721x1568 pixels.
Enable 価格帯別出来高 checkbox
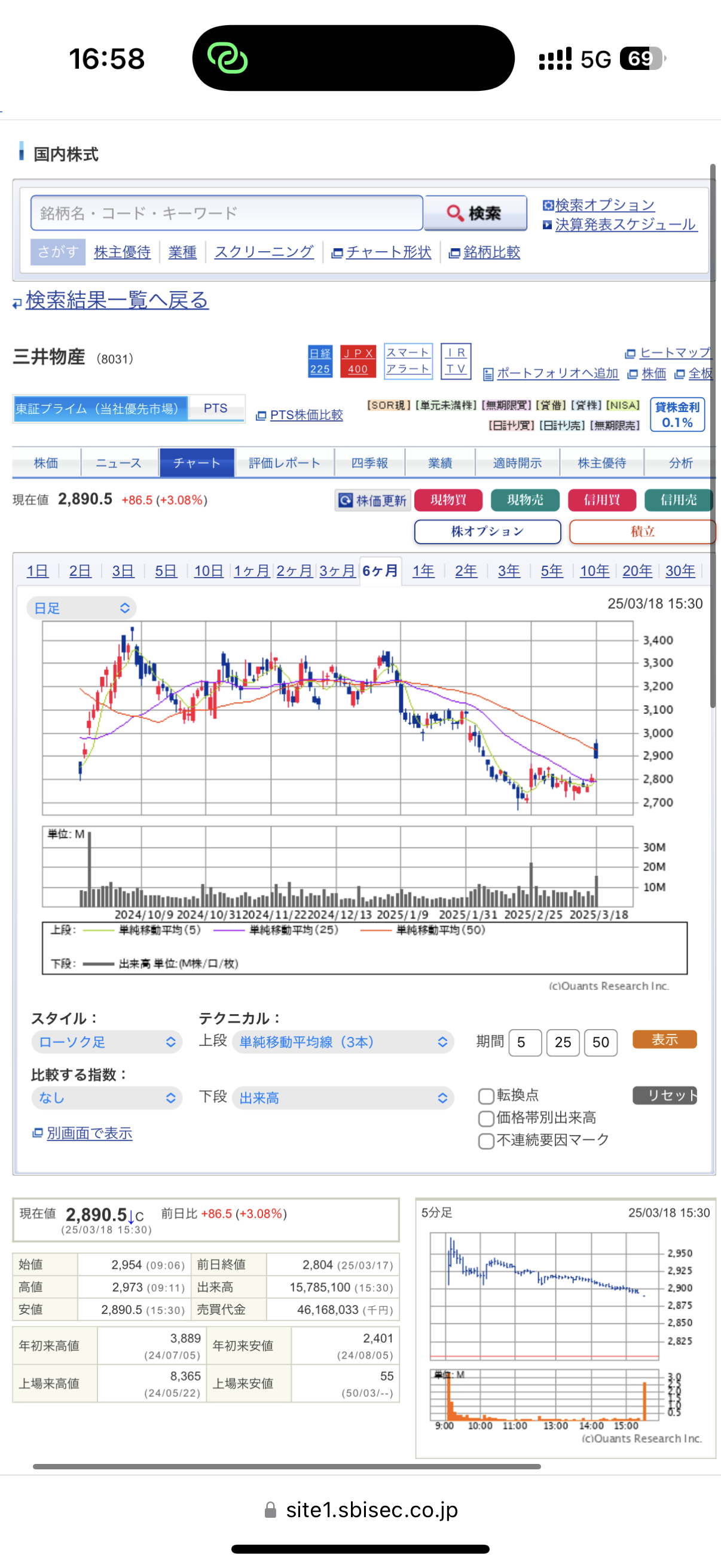point(485,1119)
